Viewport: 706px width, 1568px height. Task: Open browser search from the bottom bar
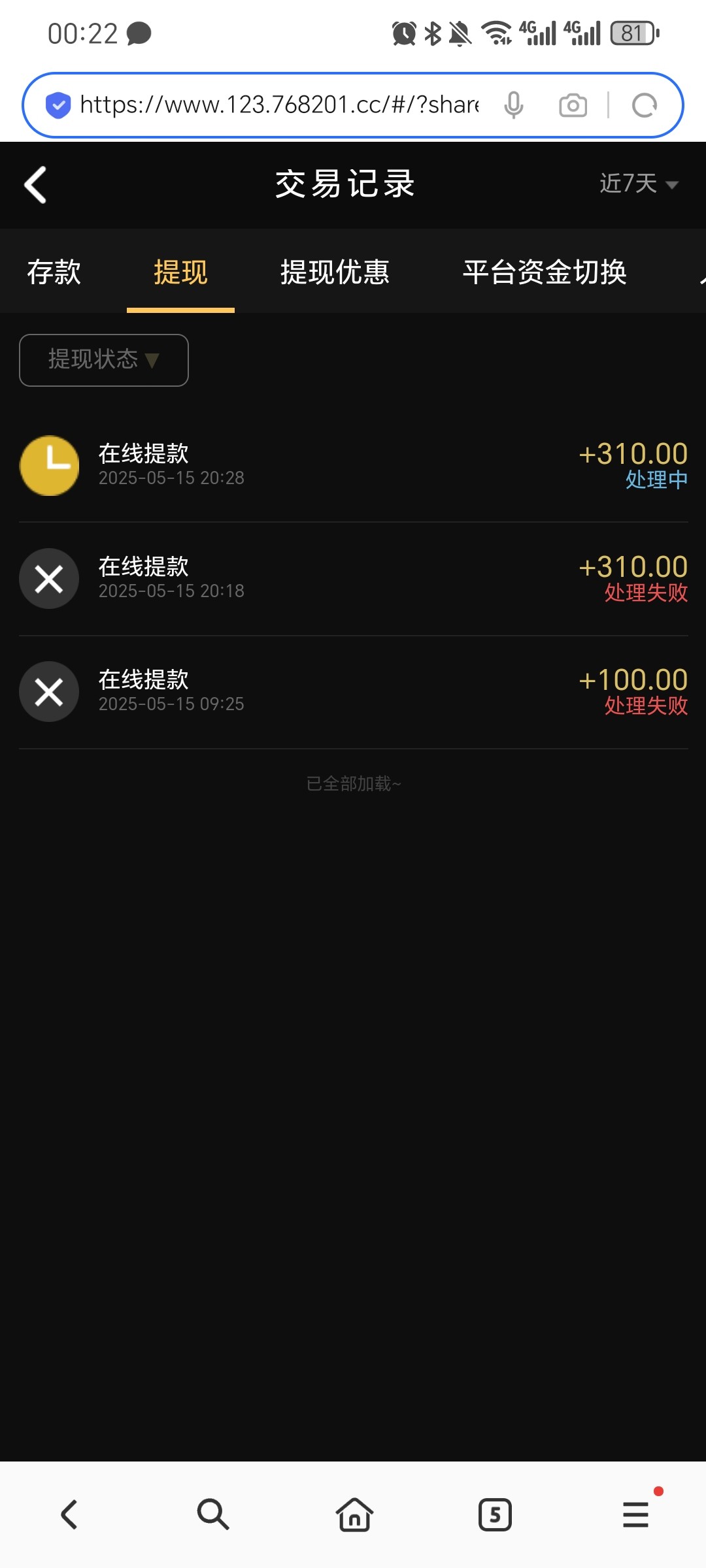tap(212, 1514)
